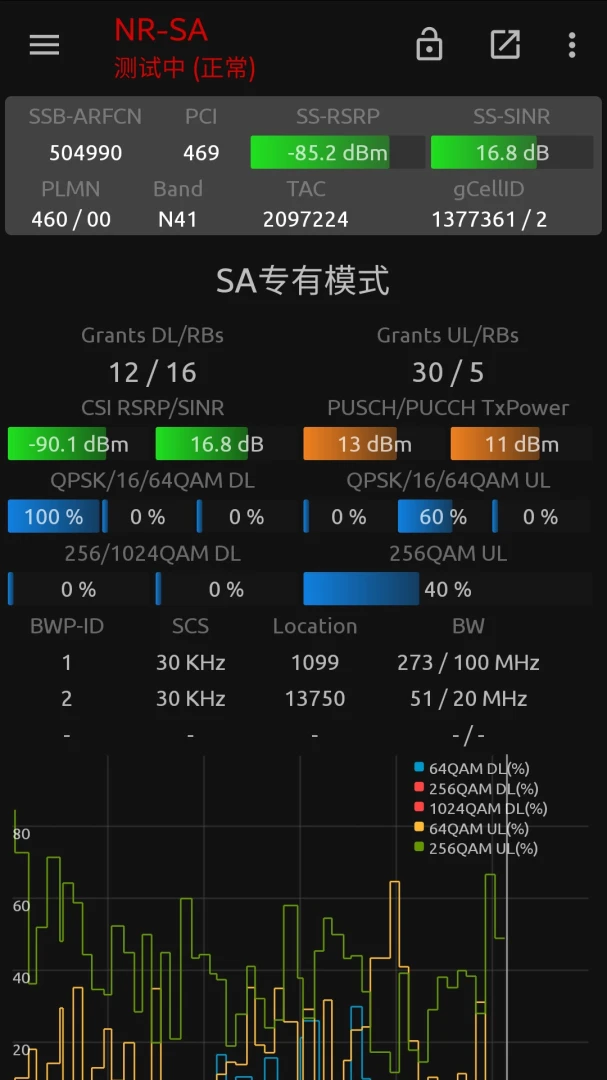Open the three-dot overflow menu
The height and width of the screenshot is (1080, 607).
click(x=572, y=45)
